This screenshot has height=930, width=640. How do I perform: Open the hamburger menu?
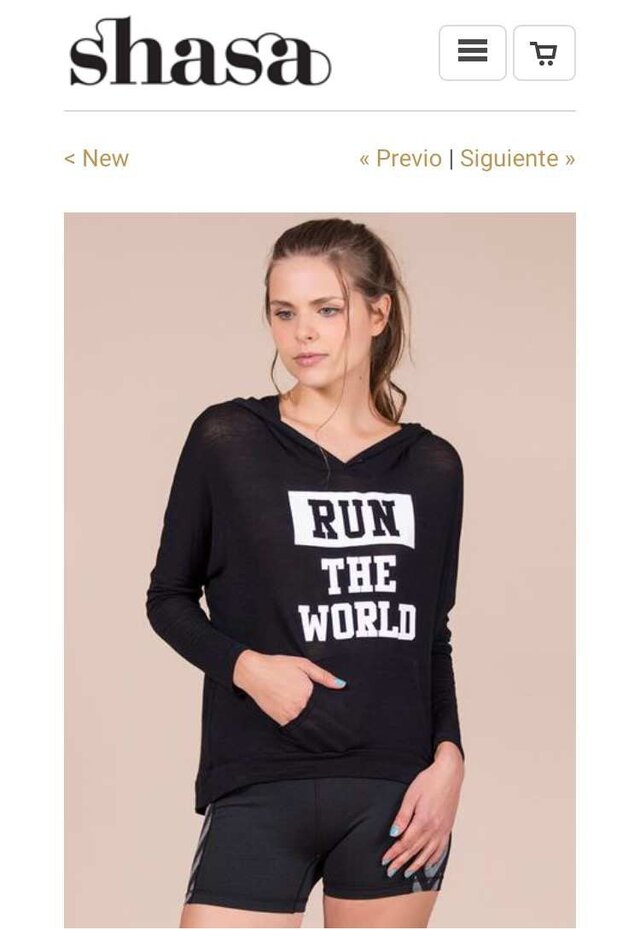[472, 53]
